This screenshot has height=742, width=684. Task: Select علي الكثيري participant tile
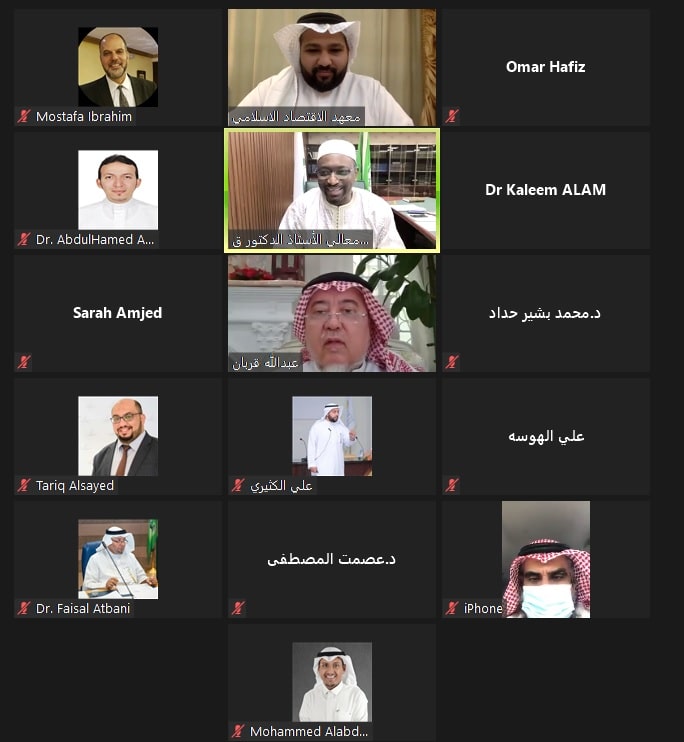pos(332,436)
